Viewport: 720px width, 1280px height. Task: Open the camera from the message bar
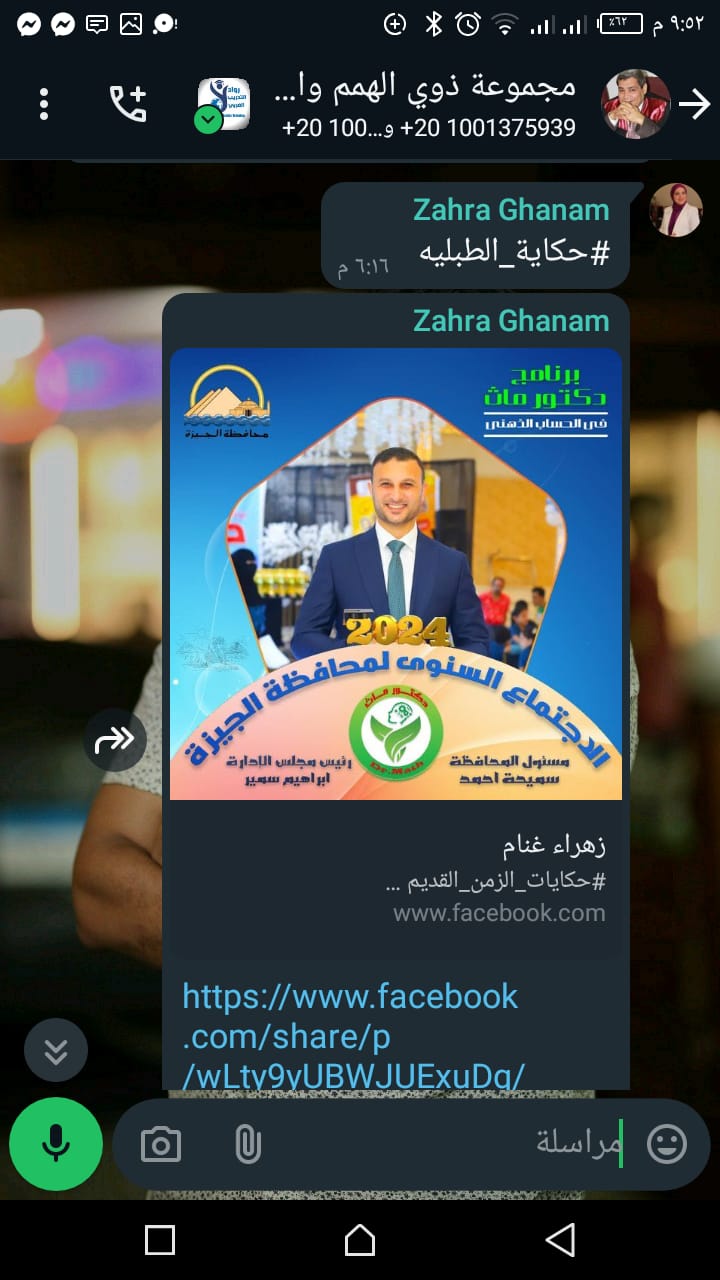(161, 1144)
